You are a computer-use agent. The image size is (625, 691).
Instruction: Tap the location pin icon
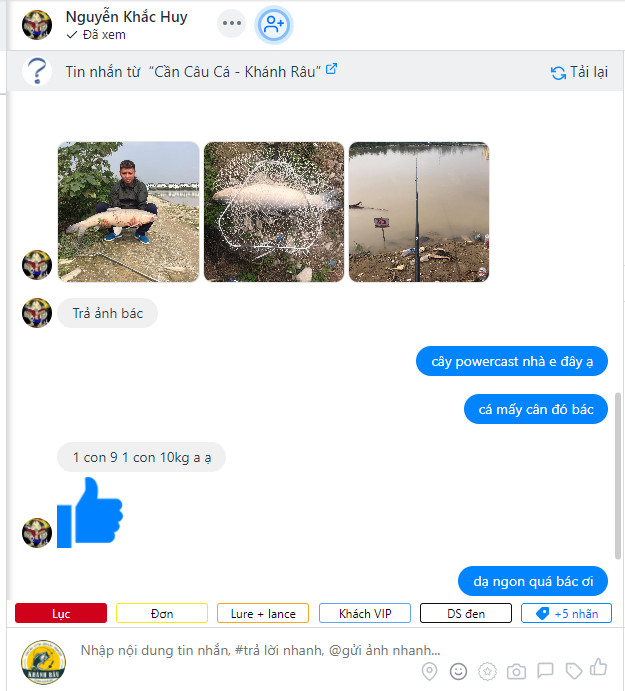430,671
